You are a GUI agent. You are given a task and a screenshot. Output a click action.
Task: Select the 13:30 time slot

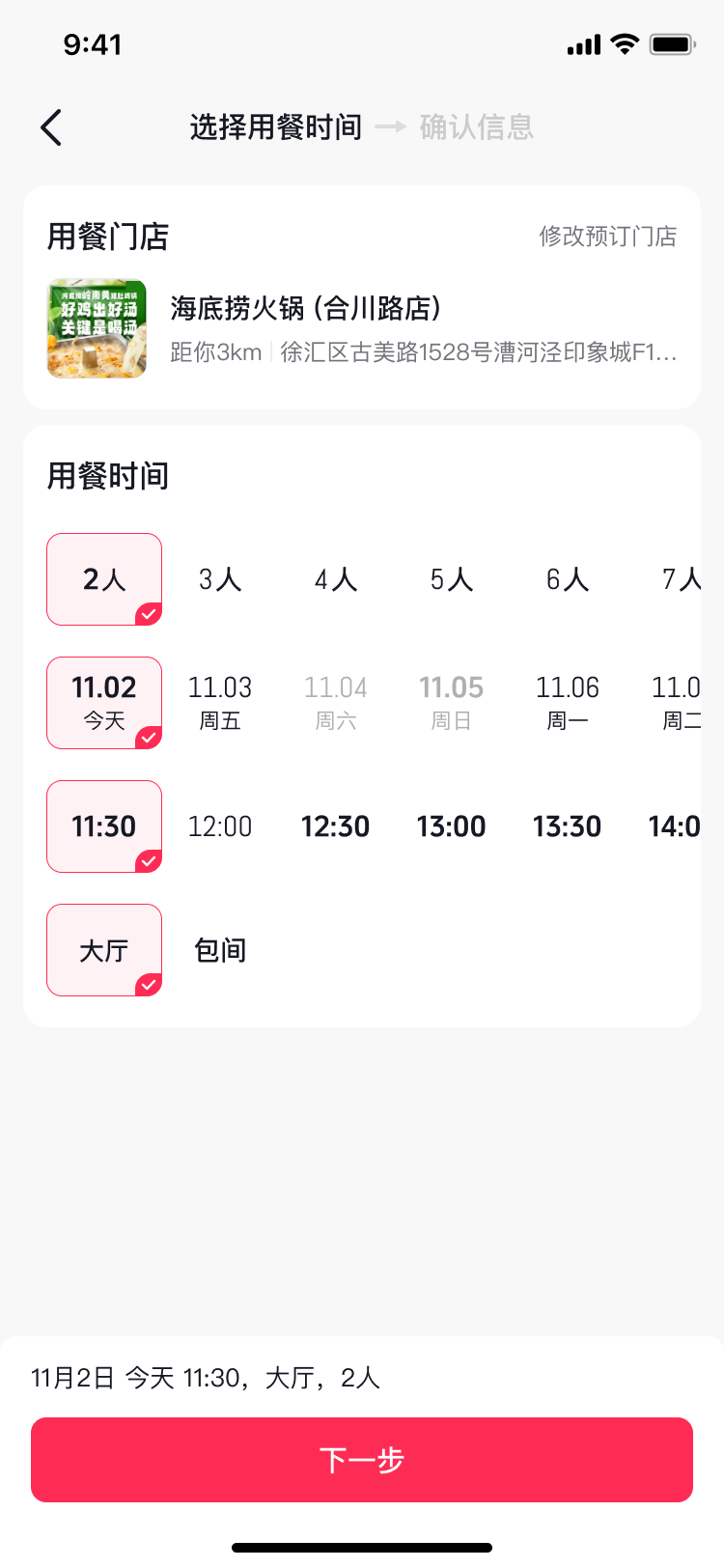click(x=568, y=826)
